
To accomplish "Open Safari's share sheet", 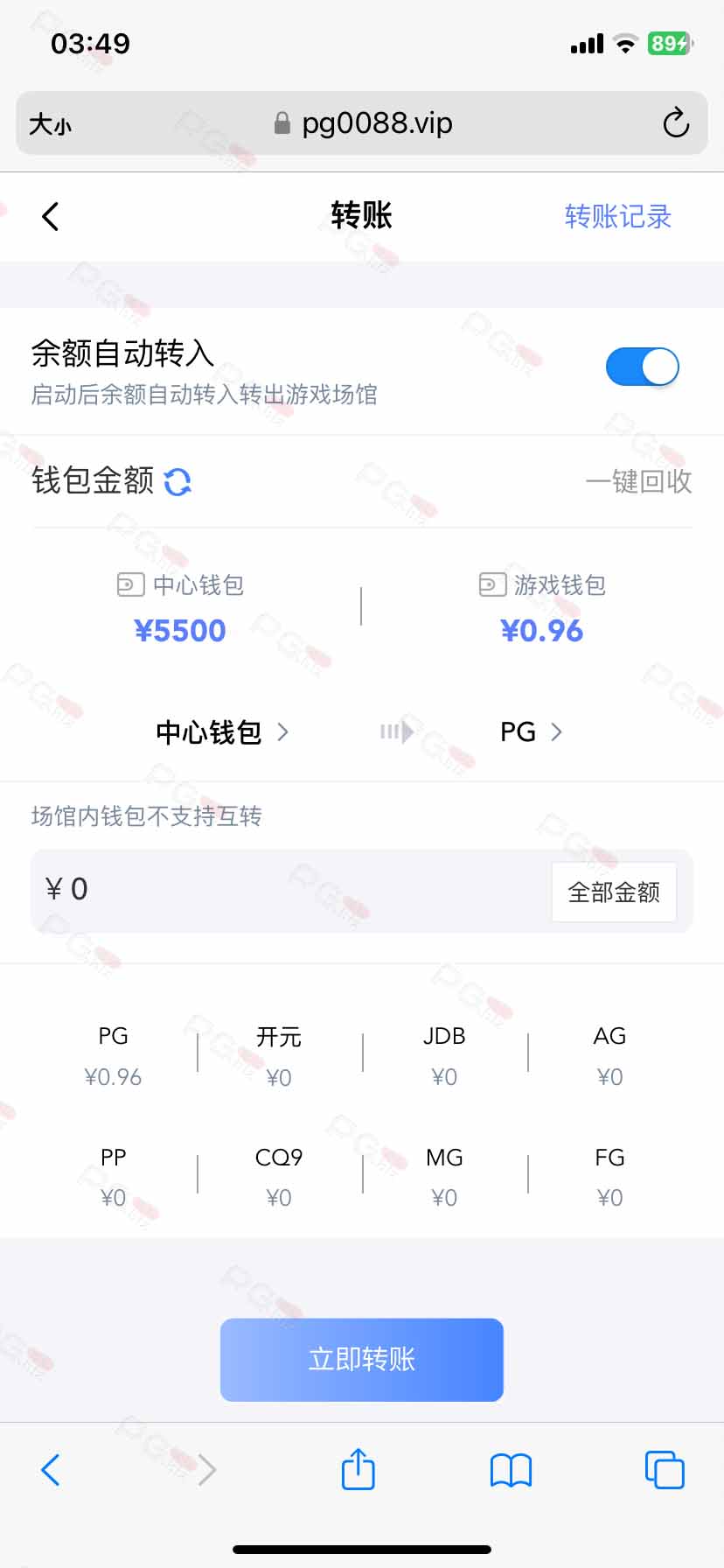I will click(358, 1468).
